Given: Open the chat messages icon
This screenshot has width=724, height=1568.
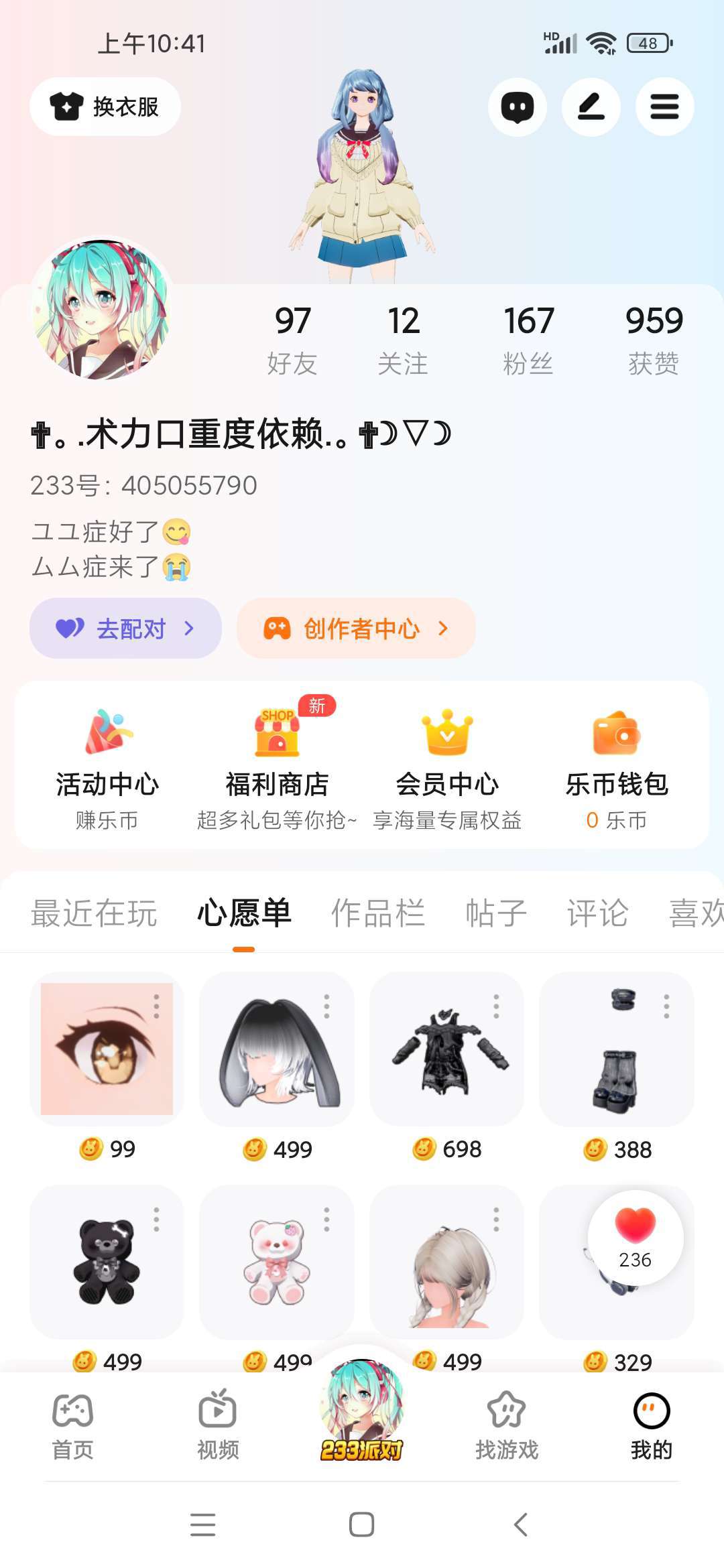Looking at the screenshot, I should (x=517, y=107).
